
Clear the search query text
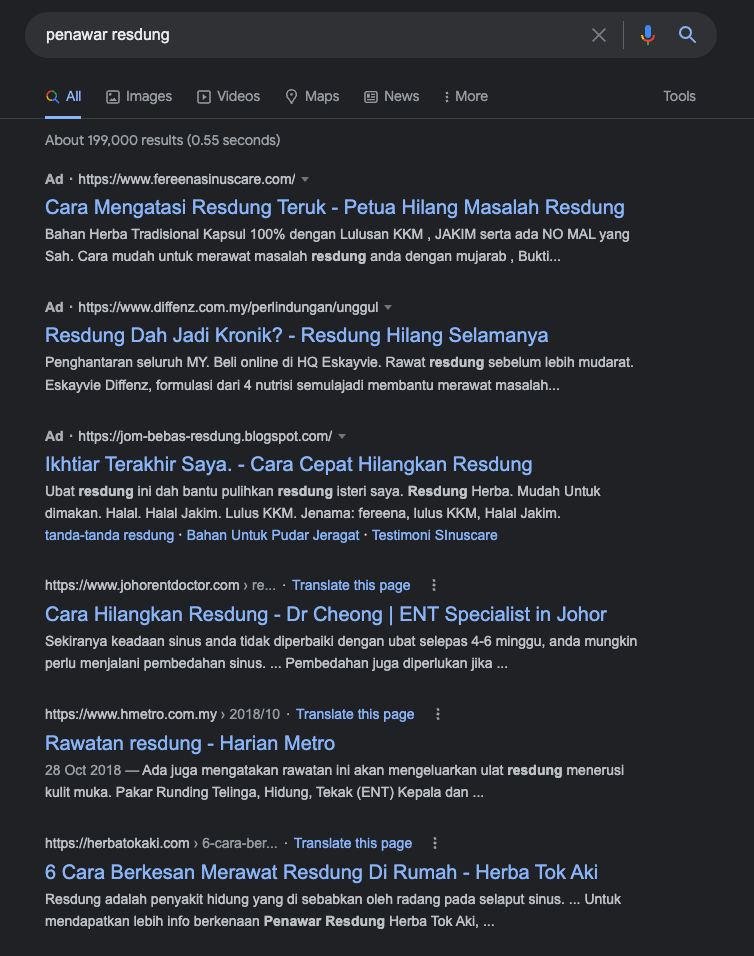click(599, 35)
